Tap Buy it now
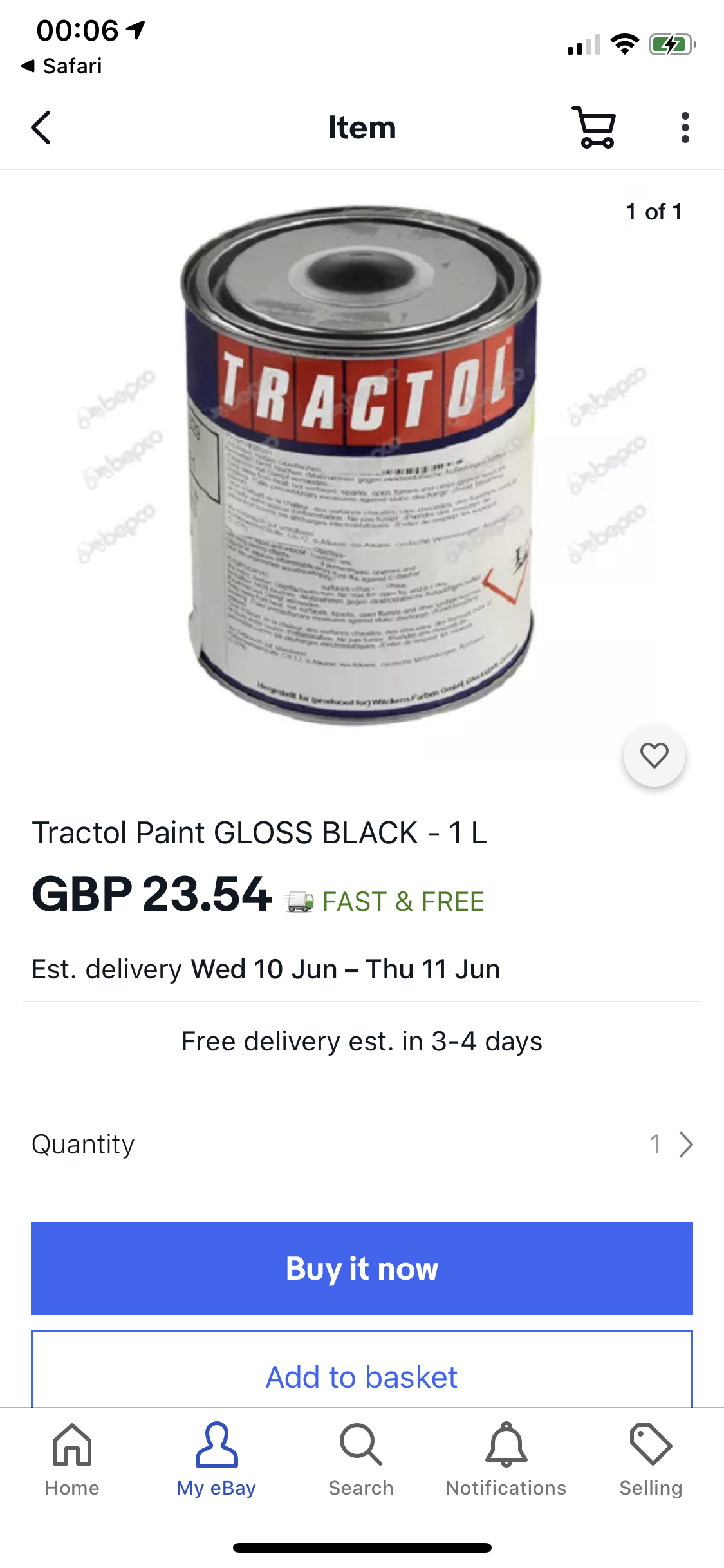 click(x=362, y=1268)
